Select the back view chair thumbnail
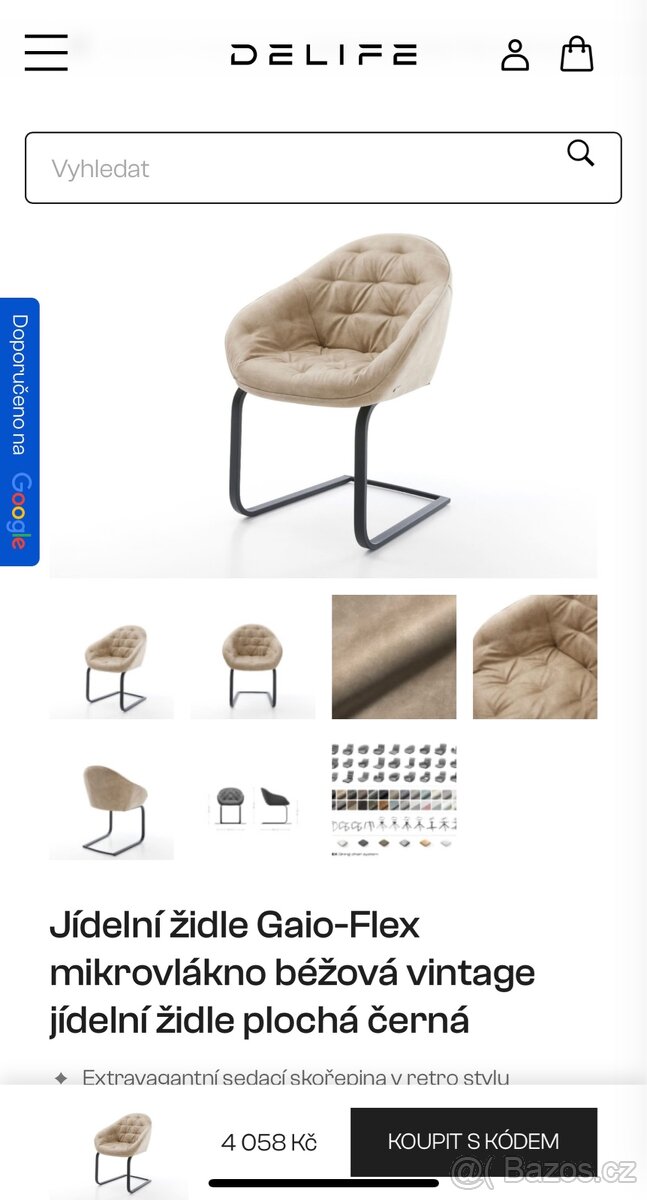 point(111,798)
